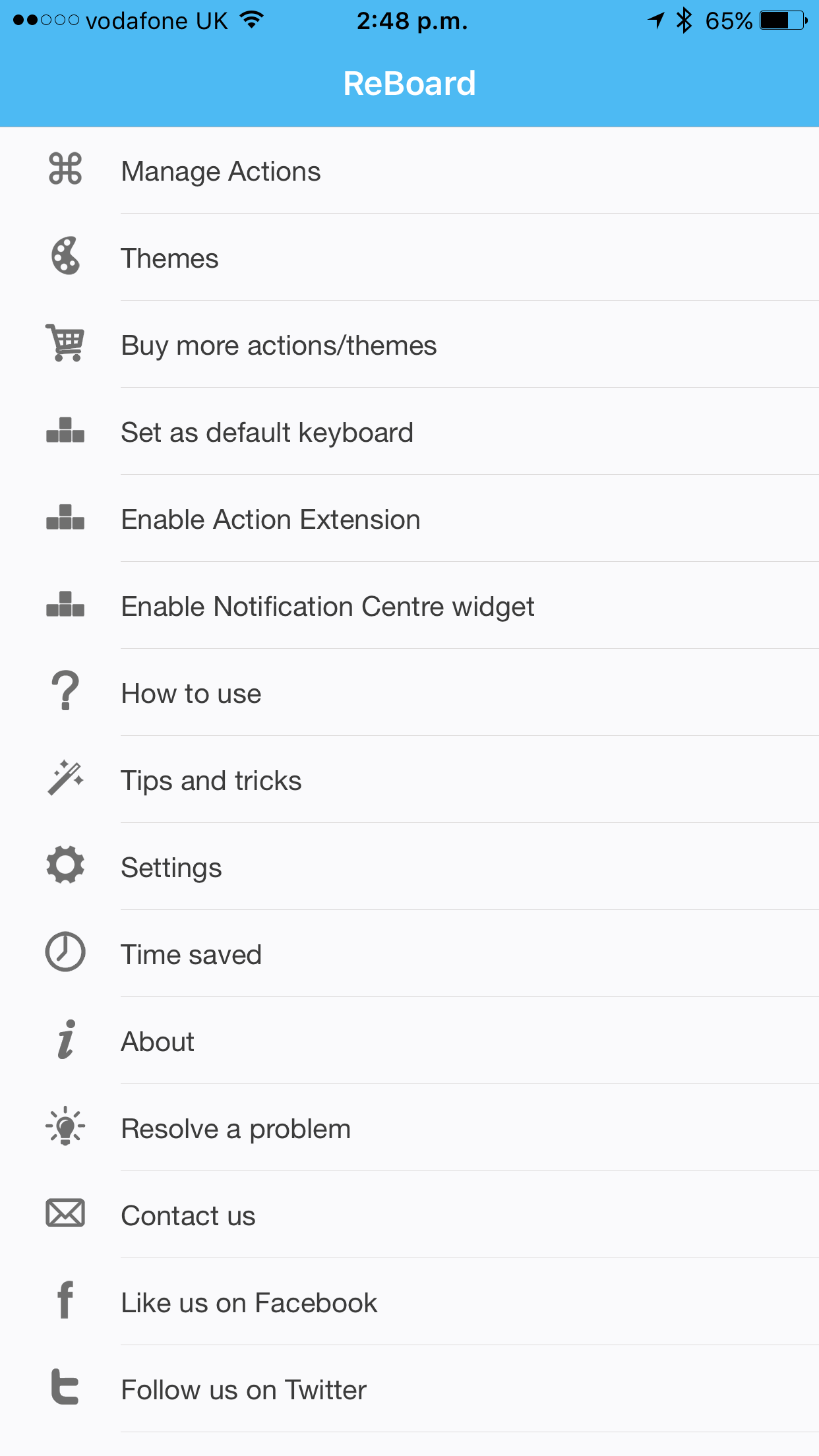Open the How to use guide

(x=409, y=692)
